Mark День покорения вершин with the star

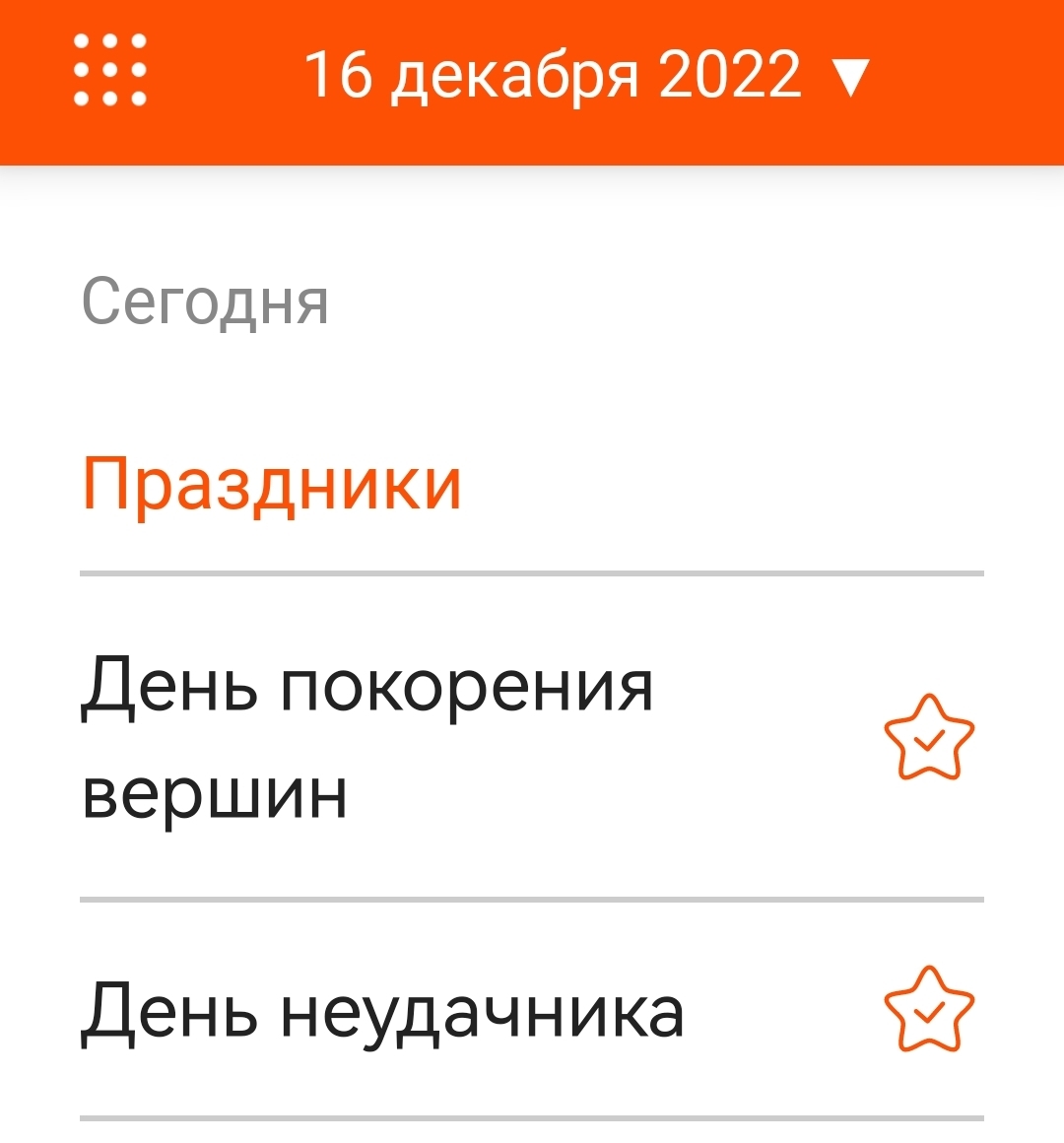point(928,738)
